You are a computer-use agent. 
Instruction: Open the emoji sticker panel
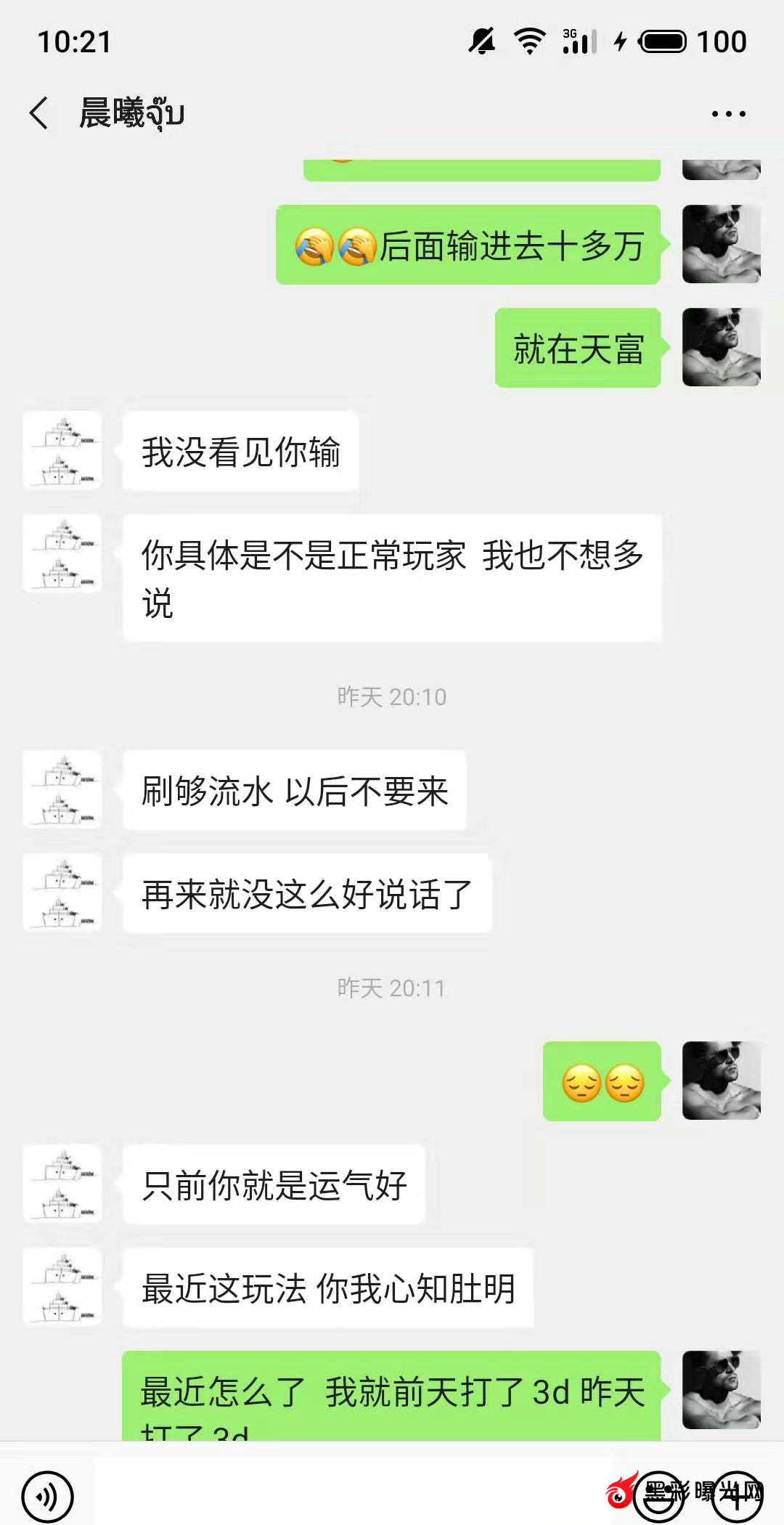click(x=659, y=1497)
